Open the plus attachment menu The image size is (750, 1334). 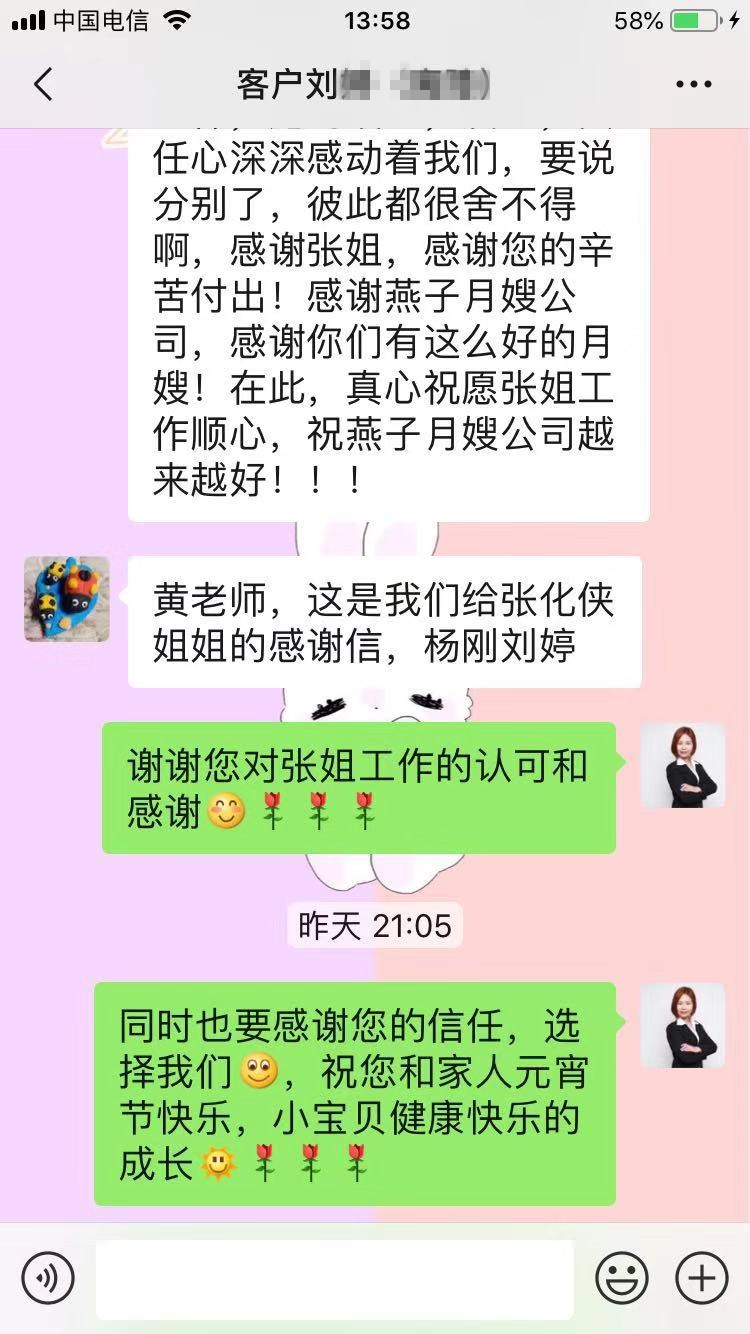coord(701,1278)
